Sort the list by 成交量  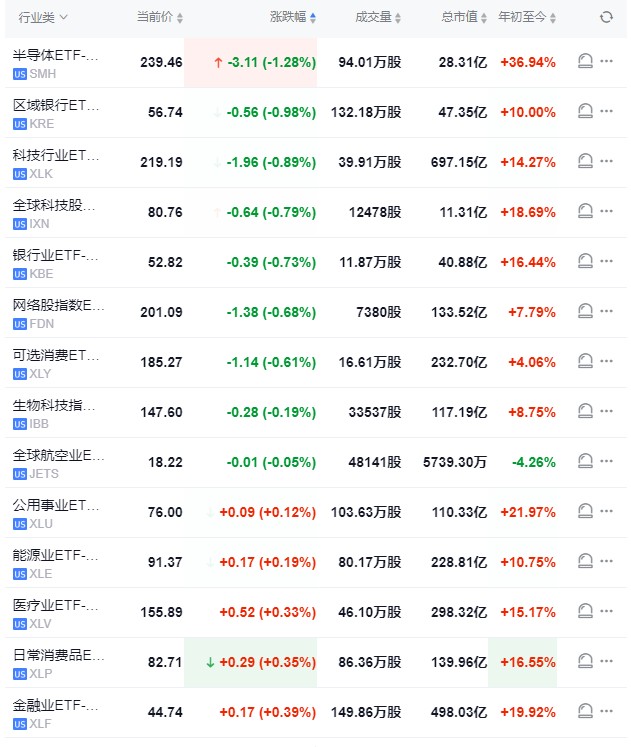[379, 18]
